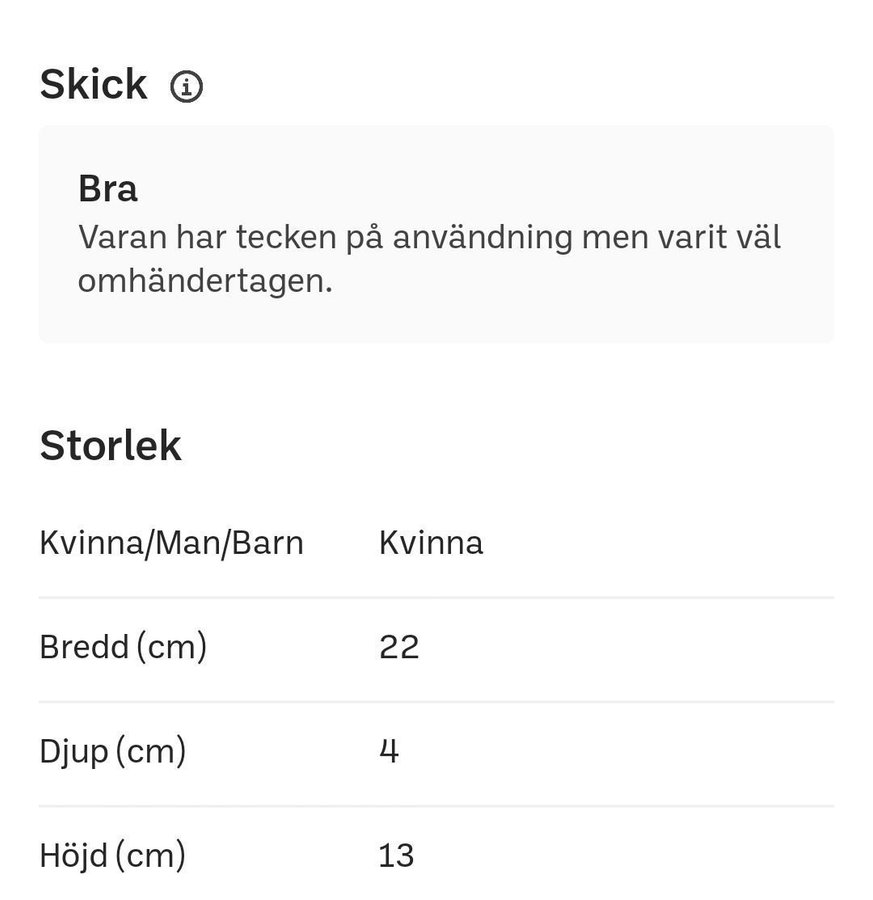This screenshot has width=873, height=900.
Task: Open the info icon next to Skick
Action: pos(186,87)
